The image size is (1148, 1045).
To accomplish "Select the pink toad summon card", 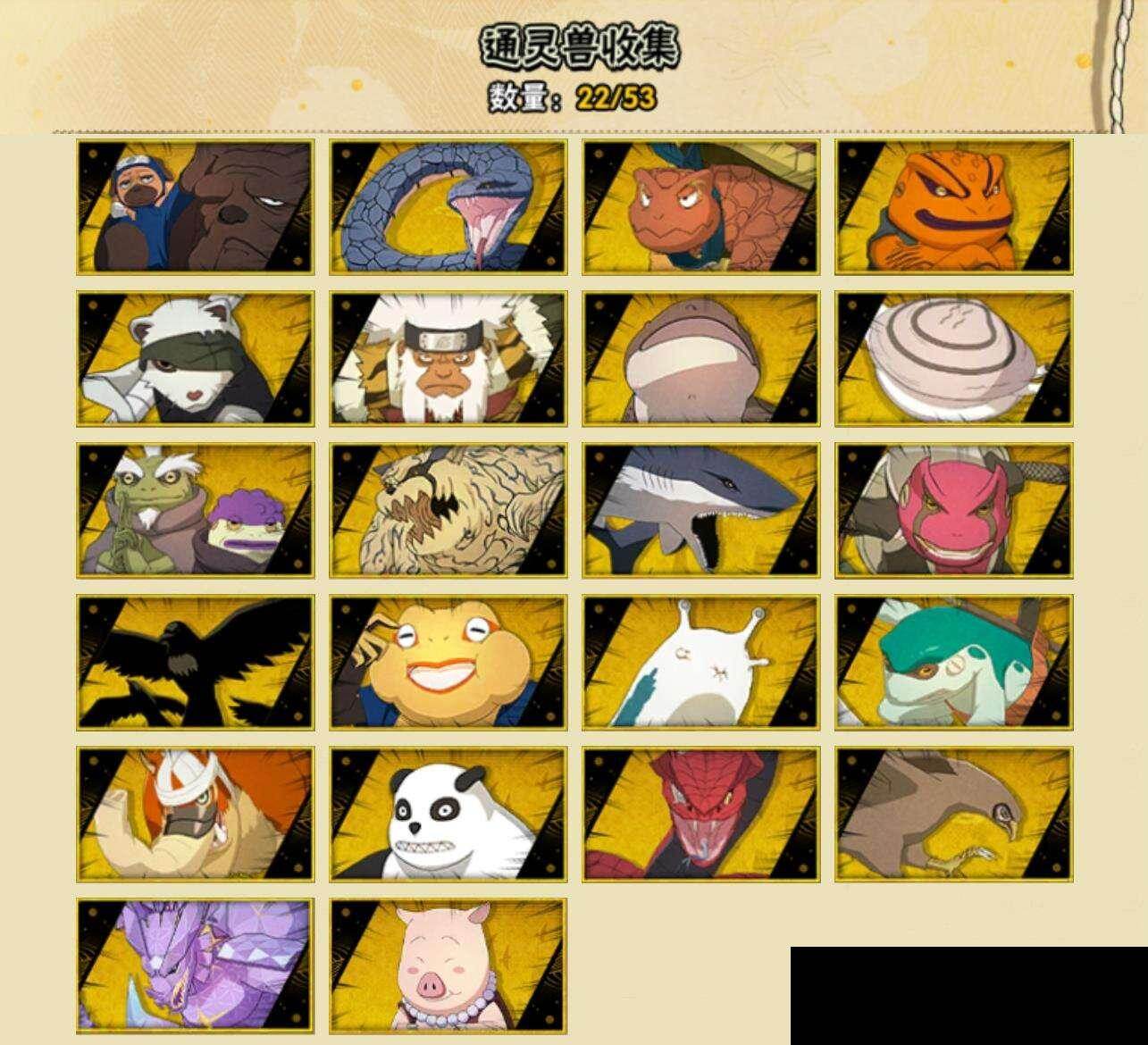I will click(954, 510).
